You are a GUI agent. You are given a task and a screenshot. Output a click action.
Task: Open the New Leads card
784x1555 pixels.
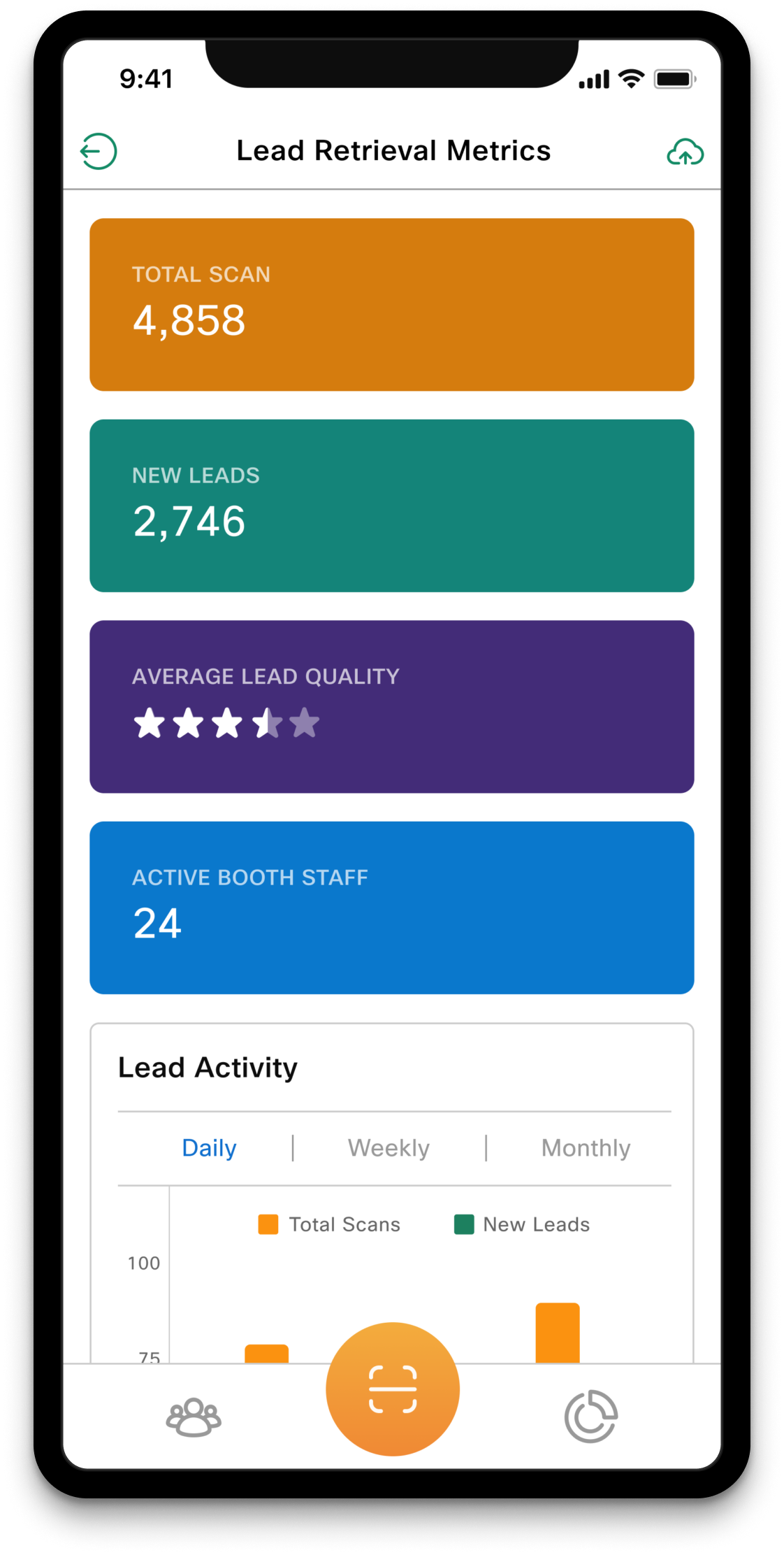pyautogui.click(x=392, y=506)
